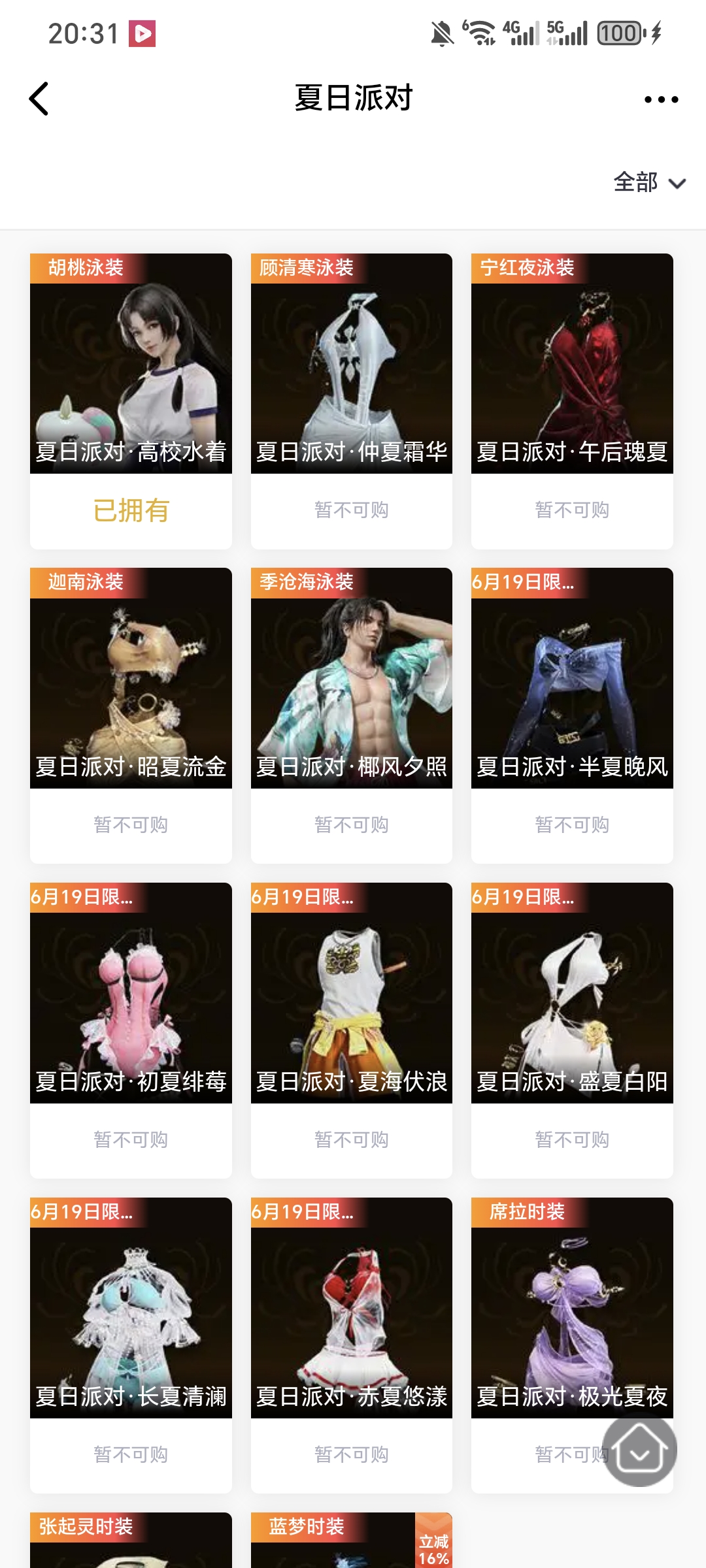This screenshot has height=1568, width=706.
Task: Open 夏日派对·高校水着 outfit card
Action: (131, 365)
